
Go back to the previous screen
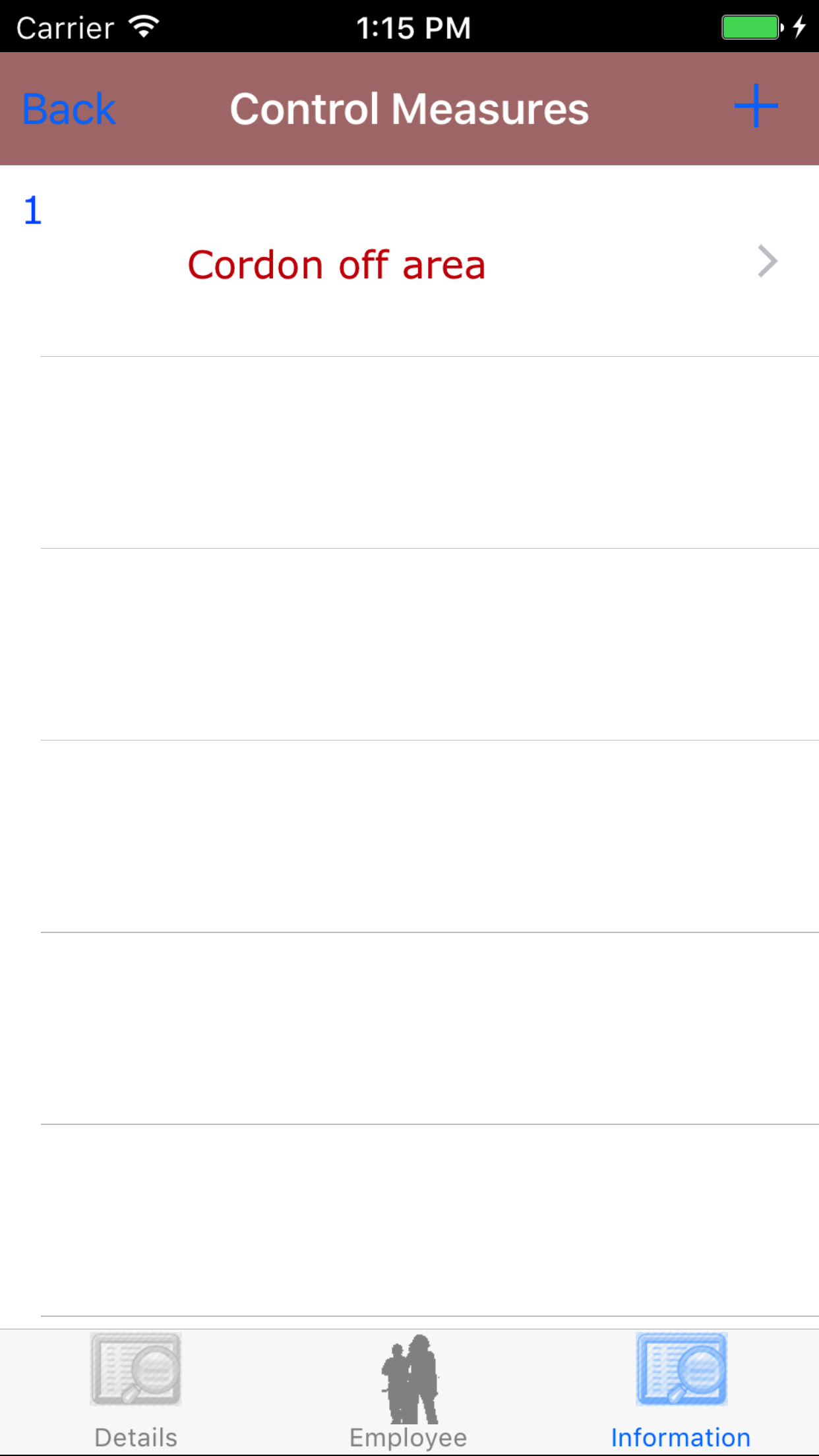[x=69, y=109]
